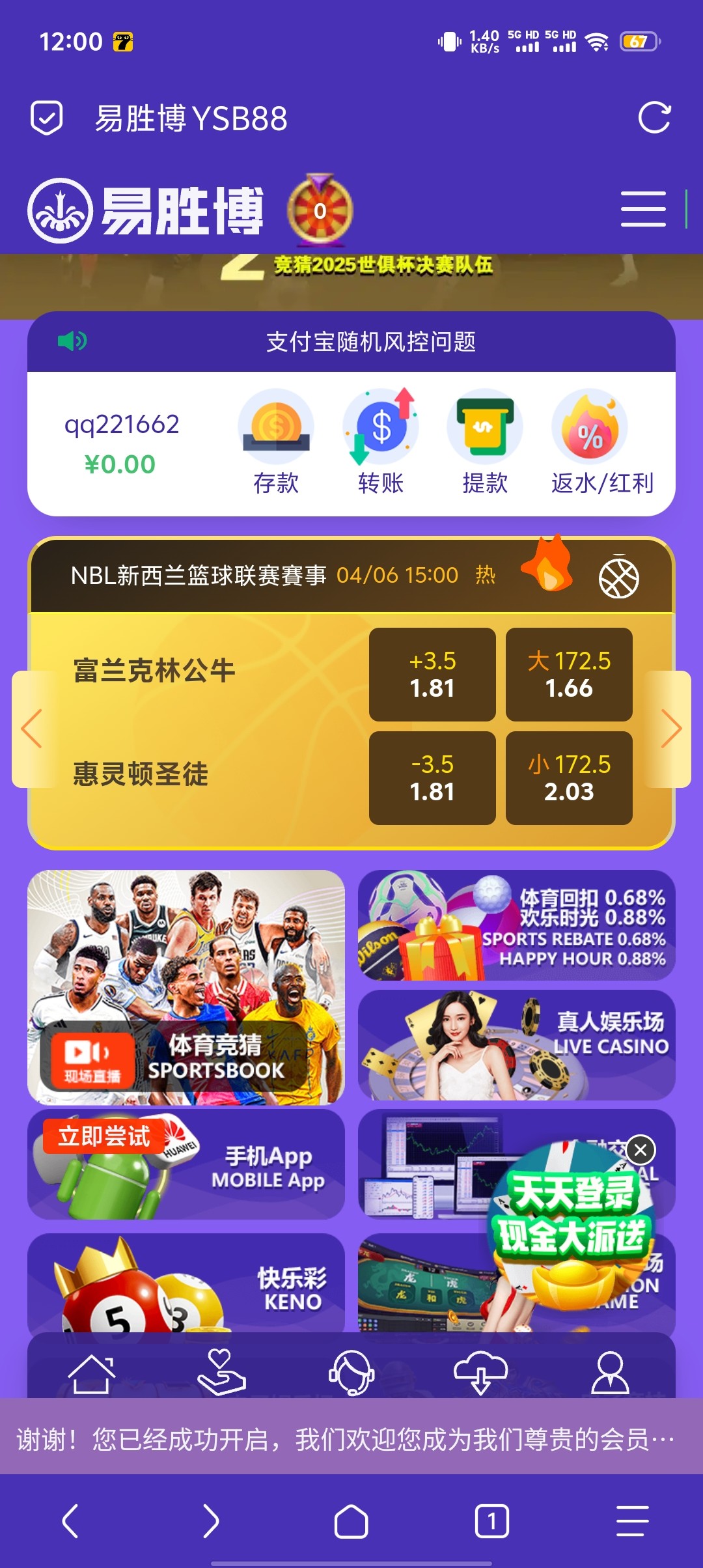Close the 天天登录 floating promo
The image size is (703, 1568).
(x=641, y=1150)
